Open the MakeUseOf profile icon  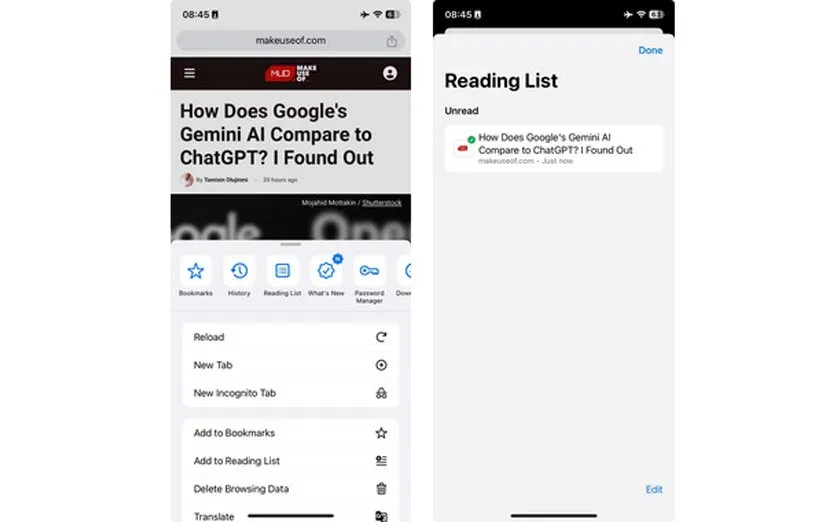tap(390, 73)
